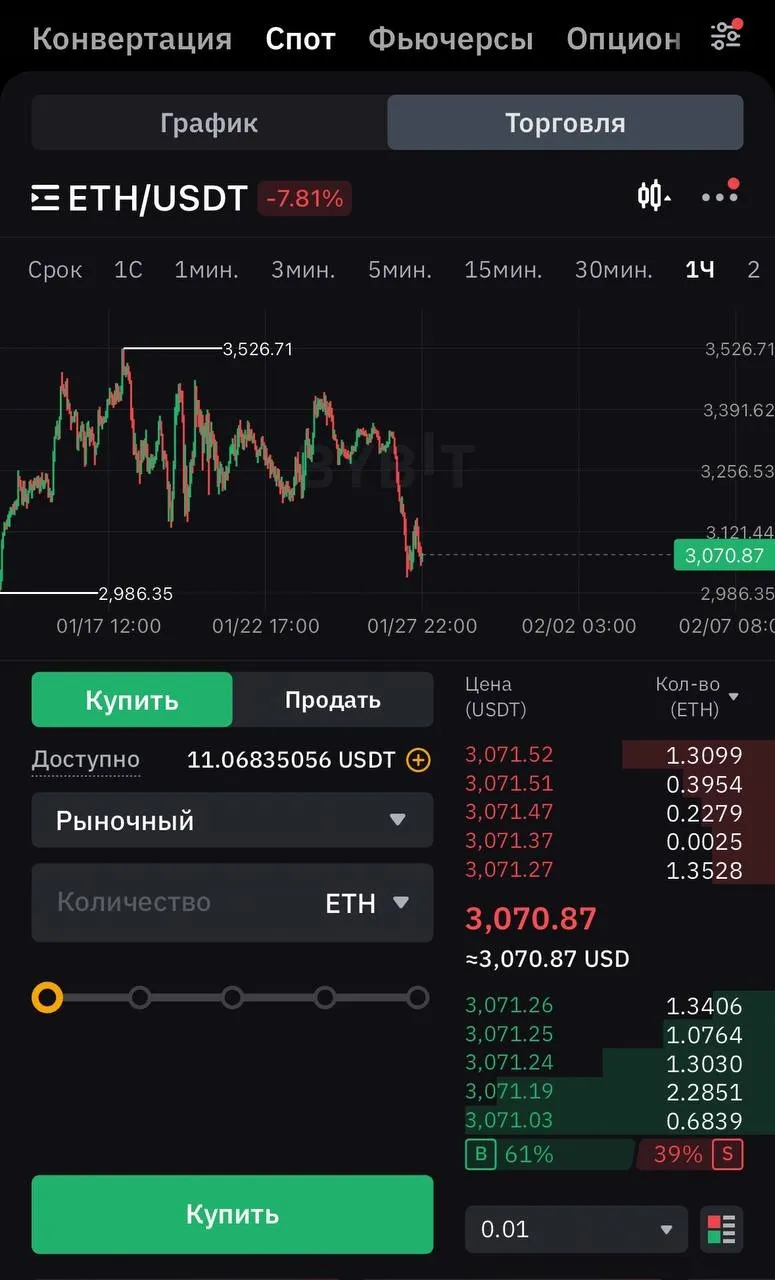Viewport: 775px width, 1280px height.
Task: Open the three-dot overflow menu
Action: 719,197
